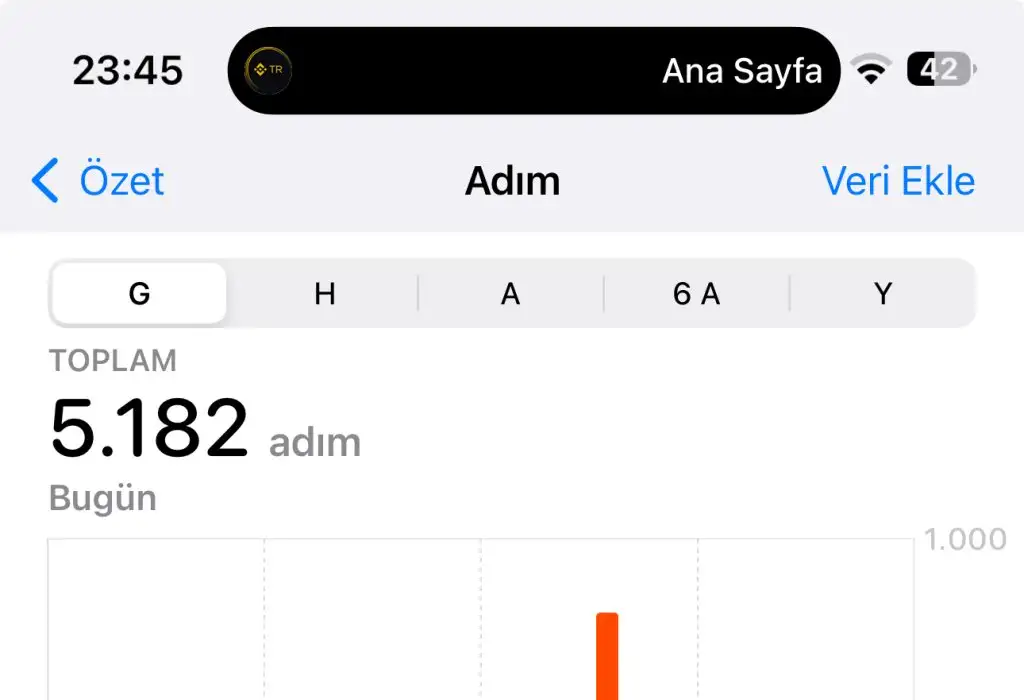Switch to the A monthly view

tap(510, 294)
